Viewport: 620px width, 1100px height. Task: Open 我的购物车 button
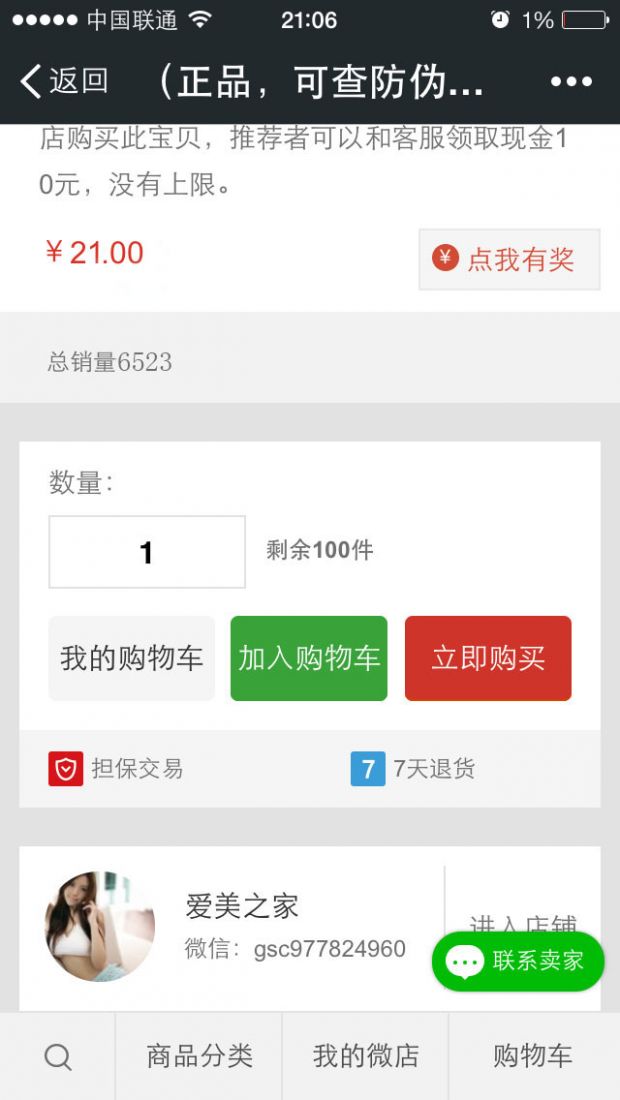(x=132, y=658)
